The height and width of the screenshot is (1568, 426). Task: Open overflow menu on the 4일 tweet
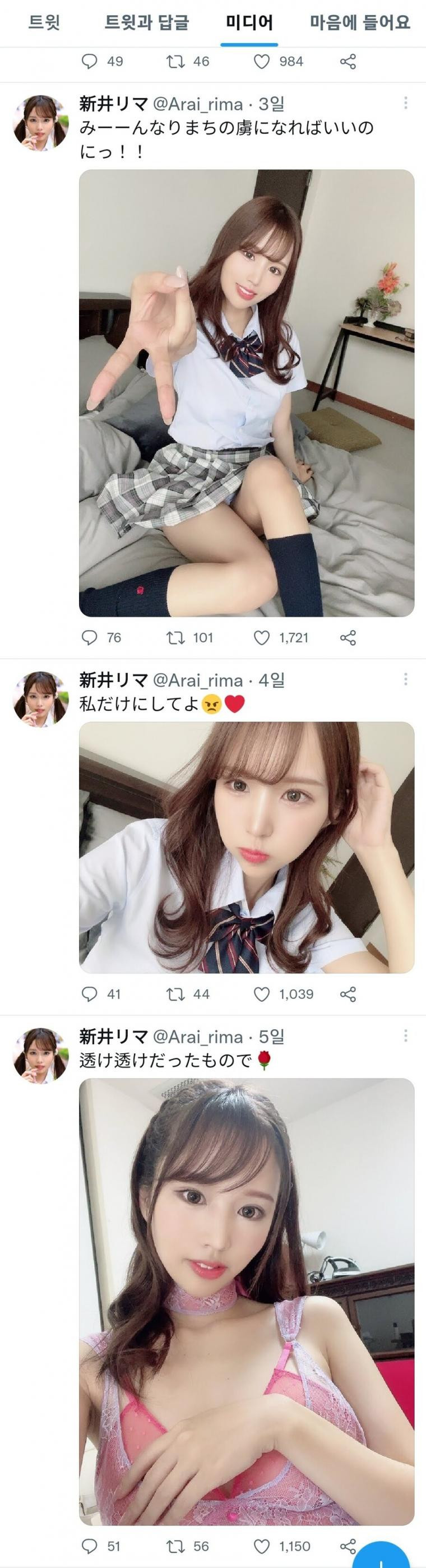405,679
